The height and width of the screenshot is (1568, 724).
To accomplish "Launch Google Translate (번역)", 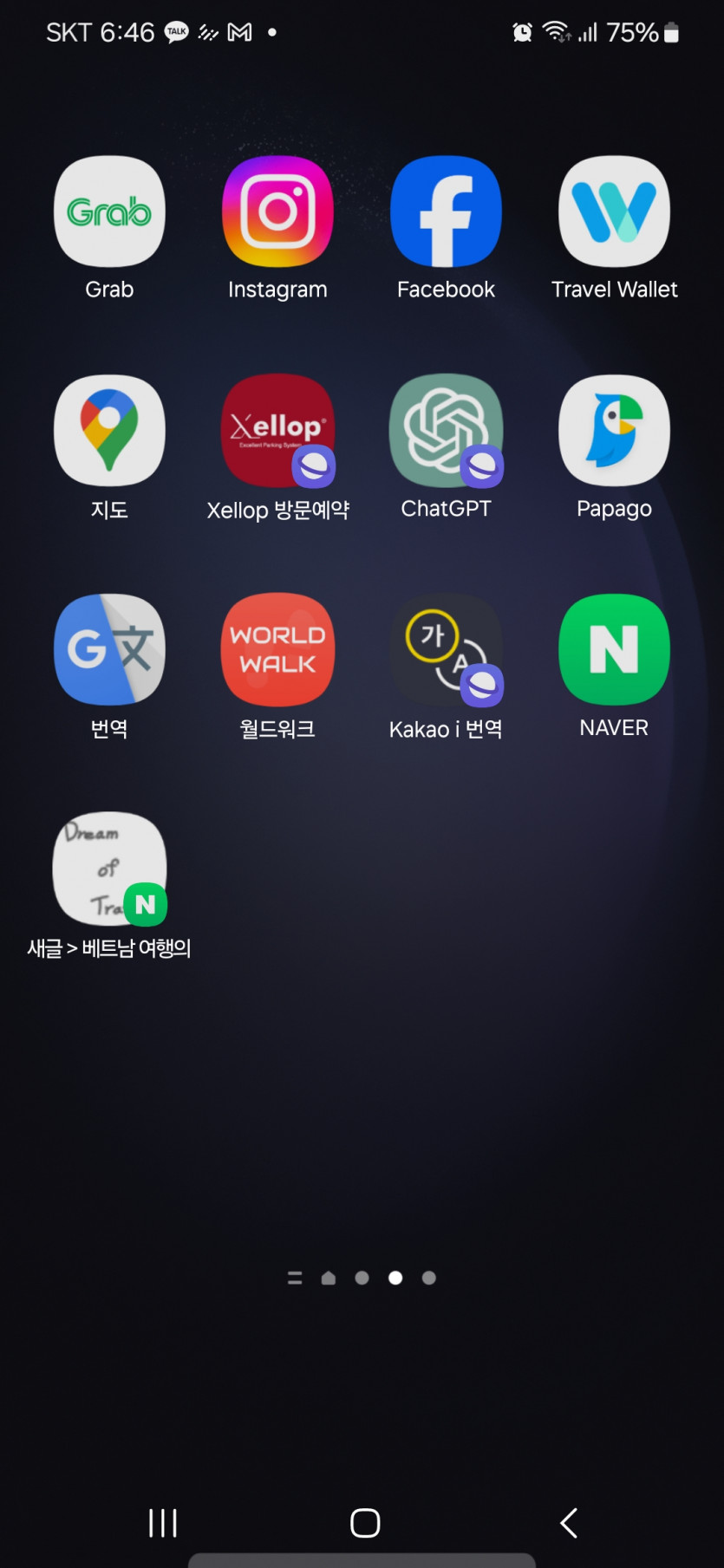I will pyautogui.click(x=109, y=650).
